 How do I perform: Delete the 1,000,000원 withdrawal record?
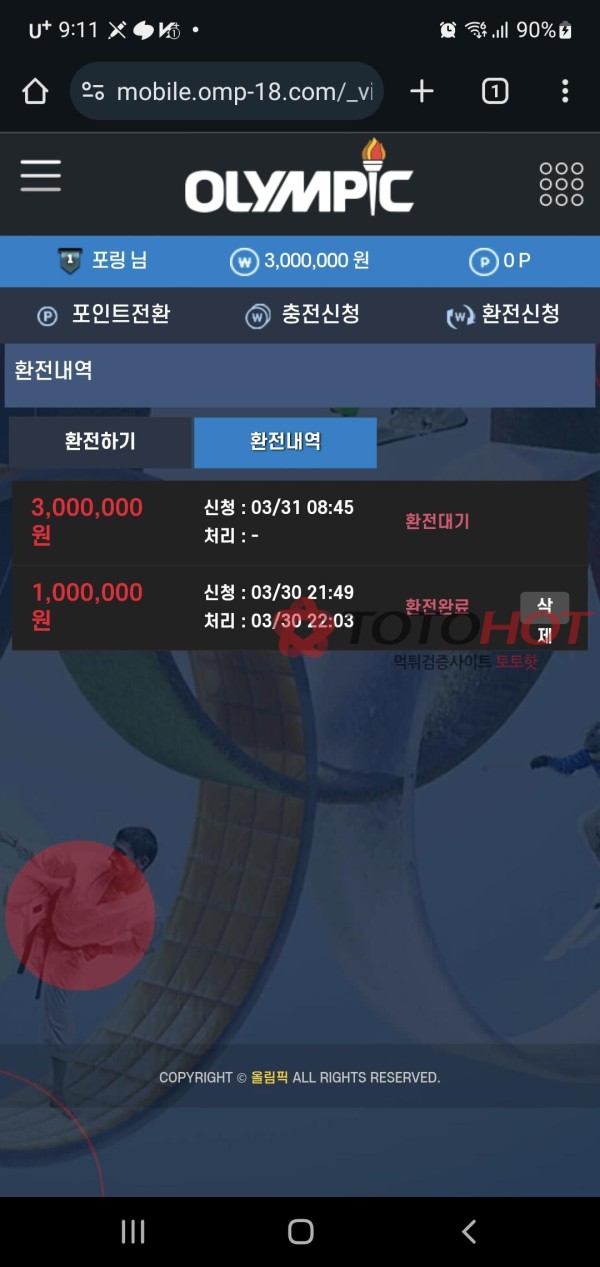[x=545, y=620]
